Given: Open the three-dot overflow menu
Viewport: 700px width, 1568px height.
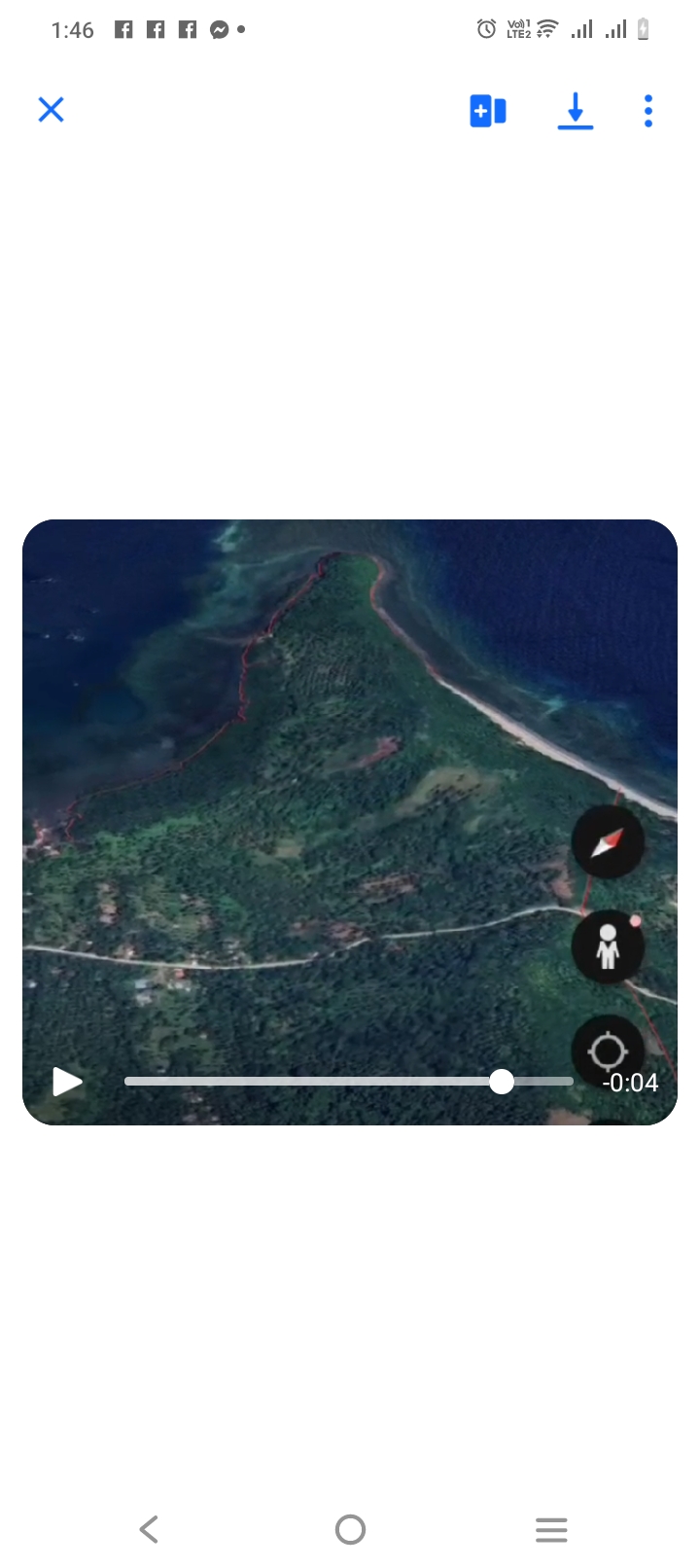Looking at the screenshot, I should coord(648,111).
